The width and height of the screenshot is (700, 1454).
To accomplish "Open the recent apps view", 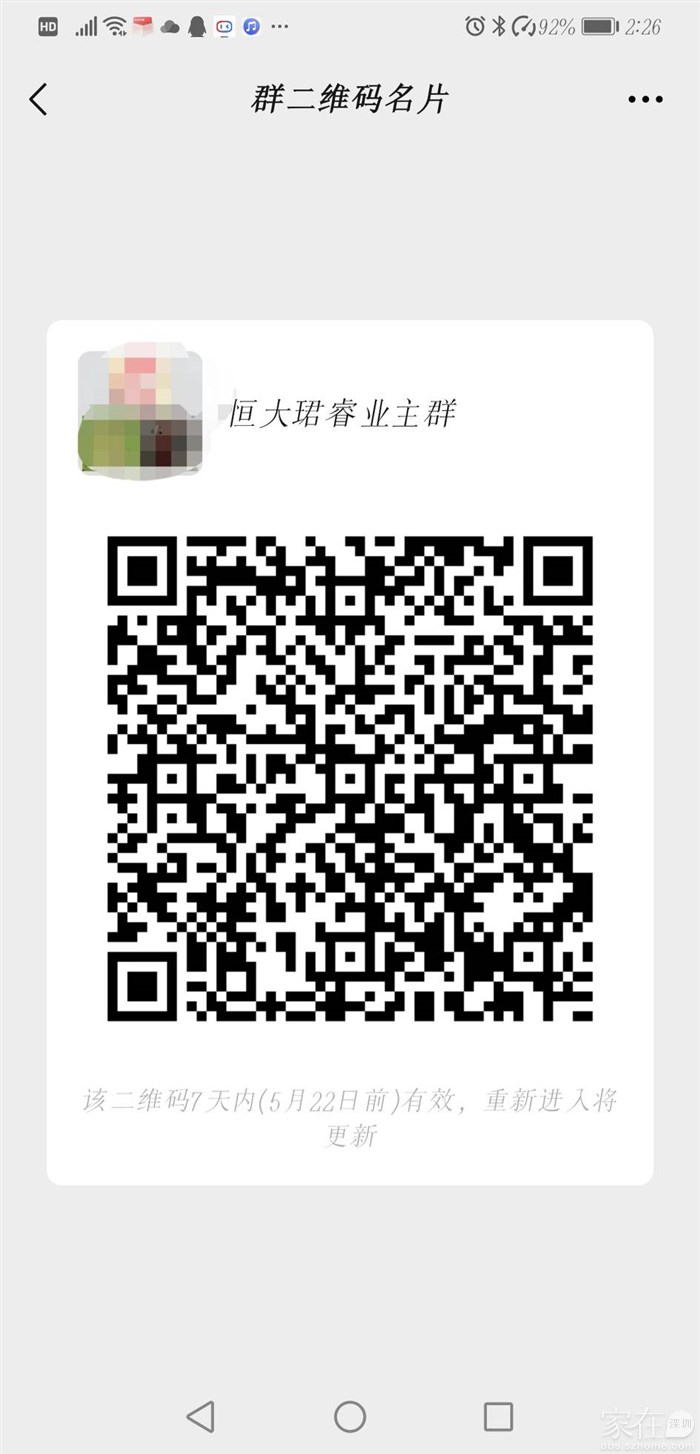I will coord(498,1416).
